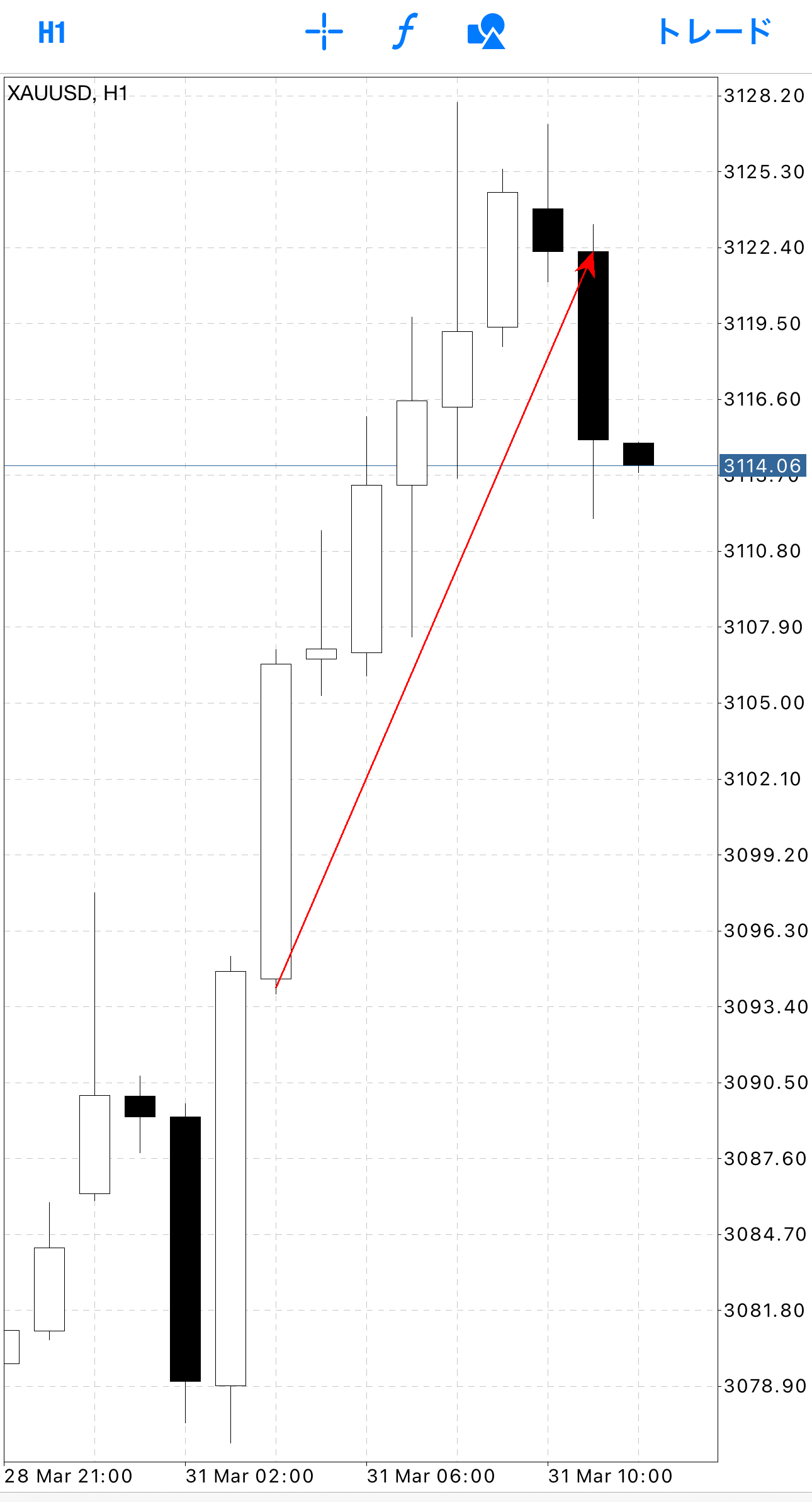This screenshot has width=812, height=1502.
Task: Open the H1 timeframe selector
Action: pos(52,33)
